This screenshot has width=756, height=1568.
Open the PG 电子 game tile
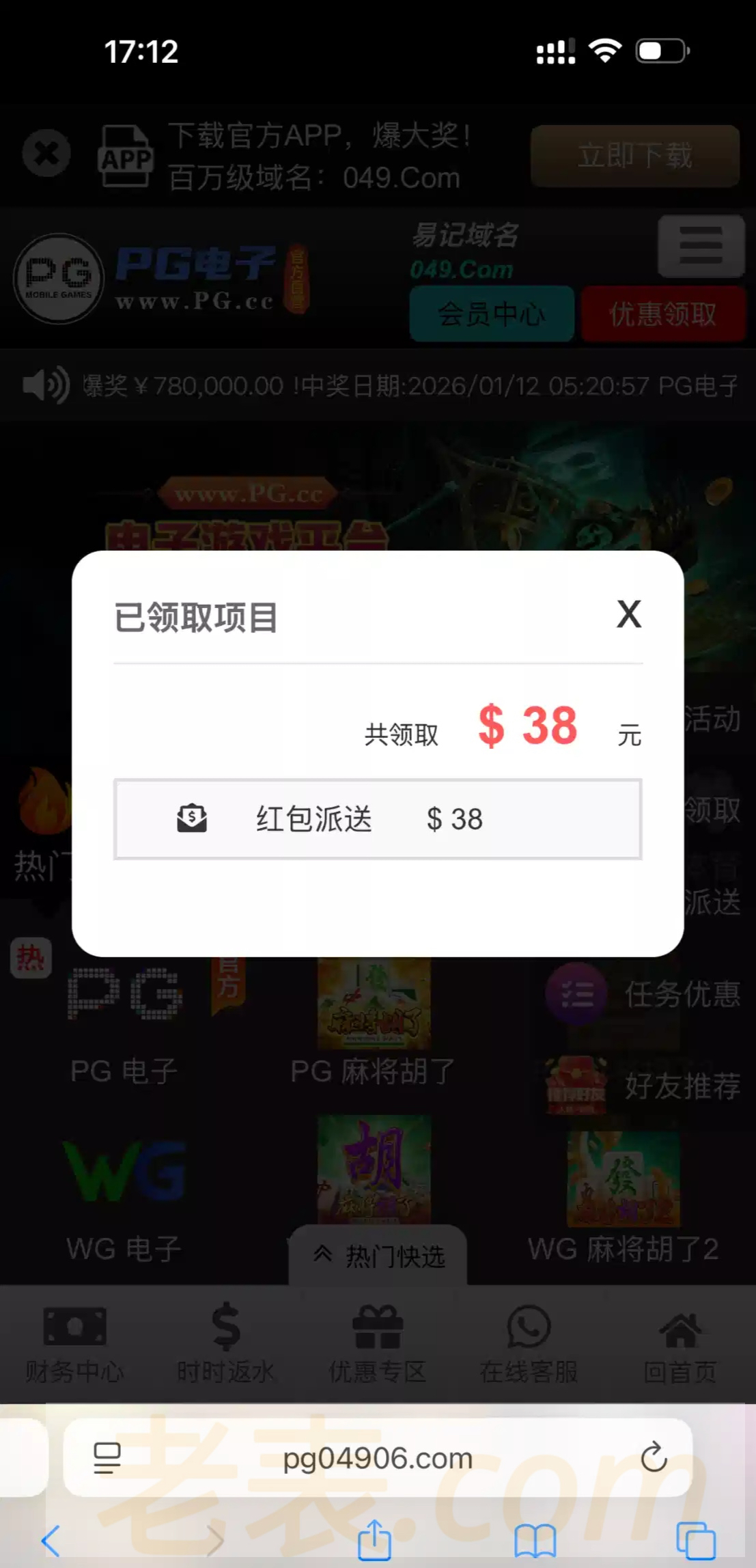tap(124, 1018)
